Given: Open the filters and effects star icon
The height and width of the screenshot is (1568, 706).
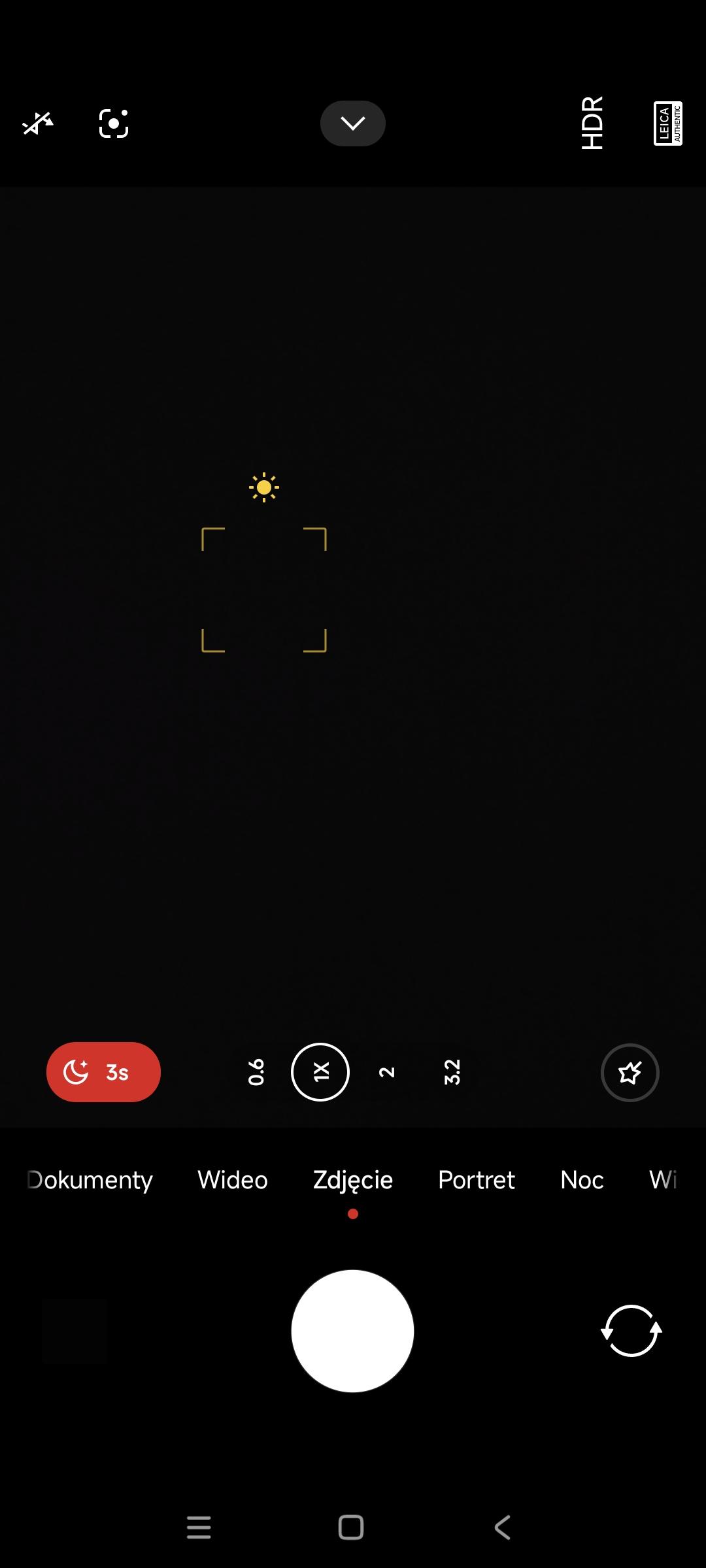Looking at the screenshot, I should pyautogui.click(x=630, y=1072).
